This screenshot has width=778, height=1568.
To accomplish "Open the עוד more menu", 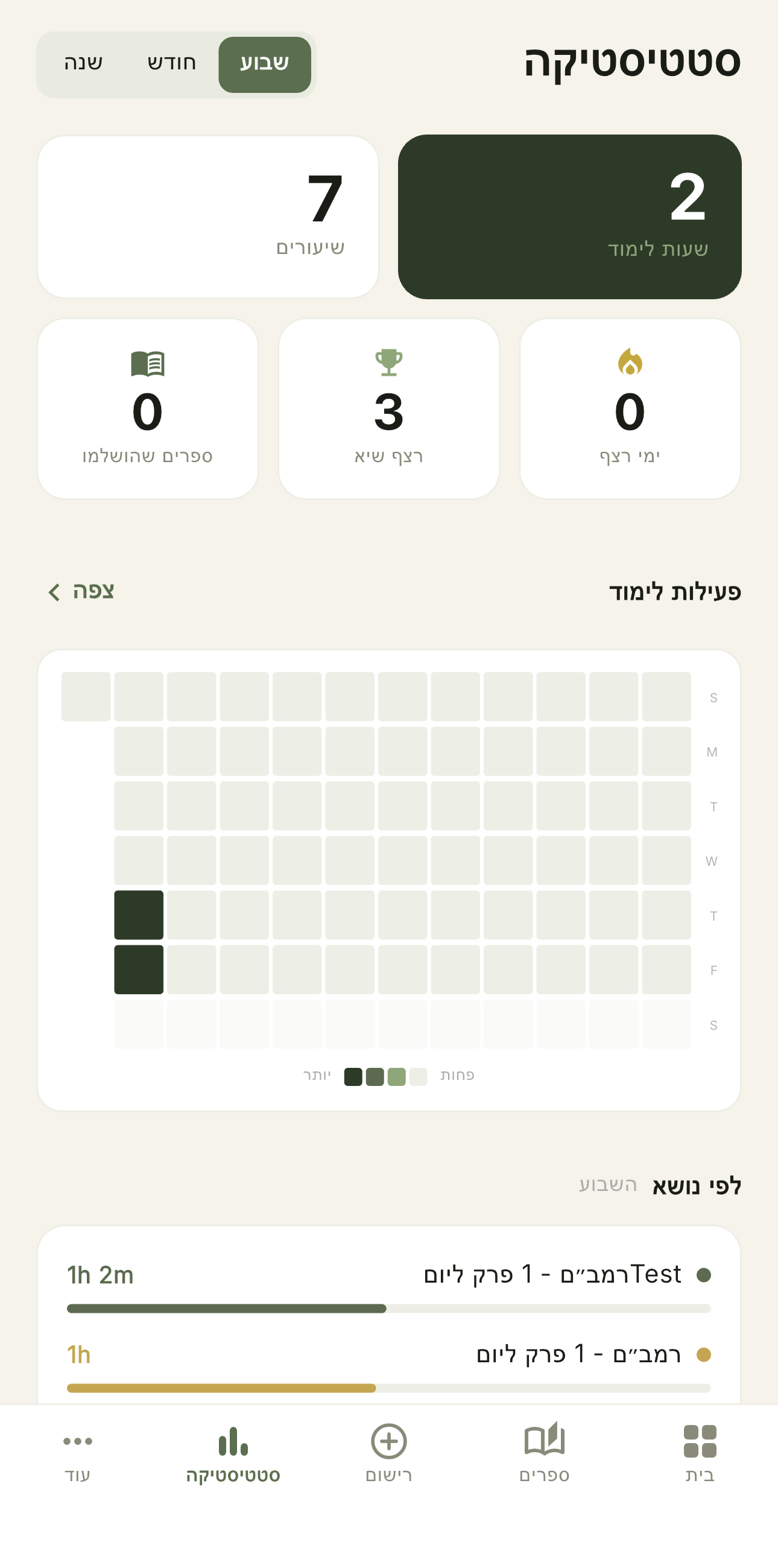I will 78,1452.
